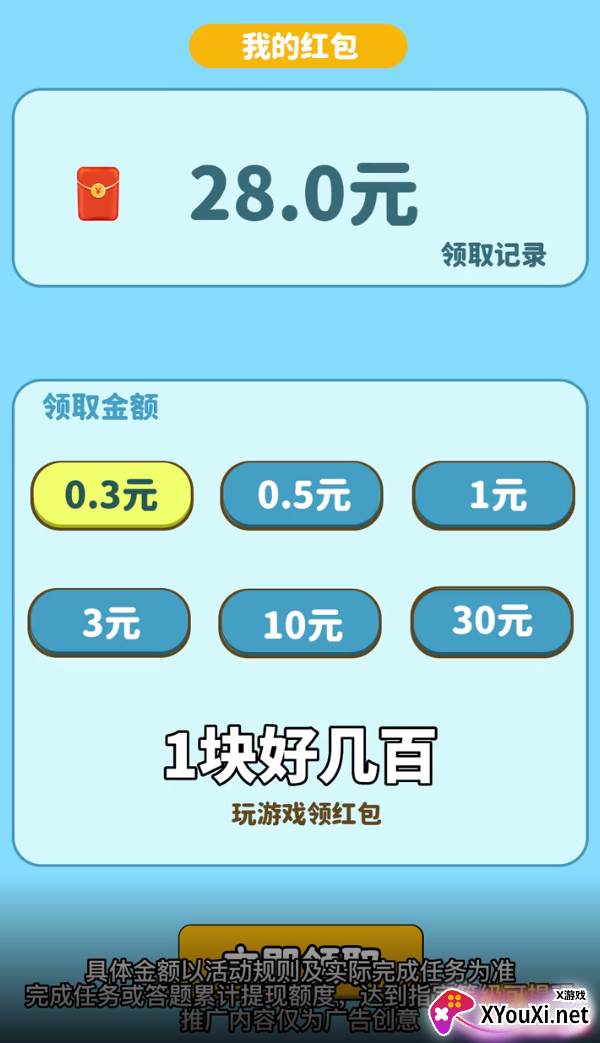Pick the 3元 amount
Viewport: 600px width, 1043px height.
[109, 623]
